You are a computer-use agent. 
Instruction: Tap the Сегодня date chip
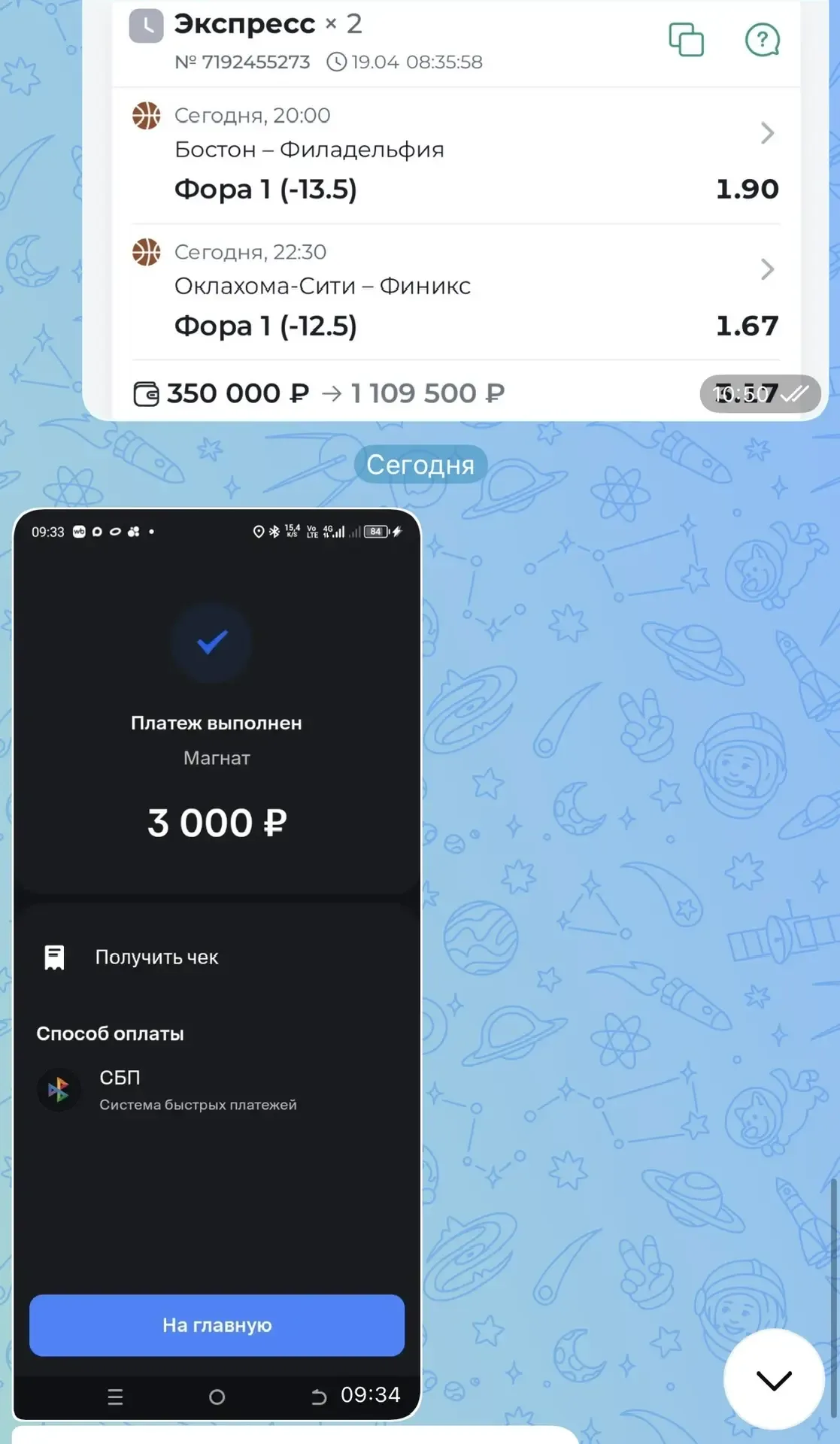[420, 465]
